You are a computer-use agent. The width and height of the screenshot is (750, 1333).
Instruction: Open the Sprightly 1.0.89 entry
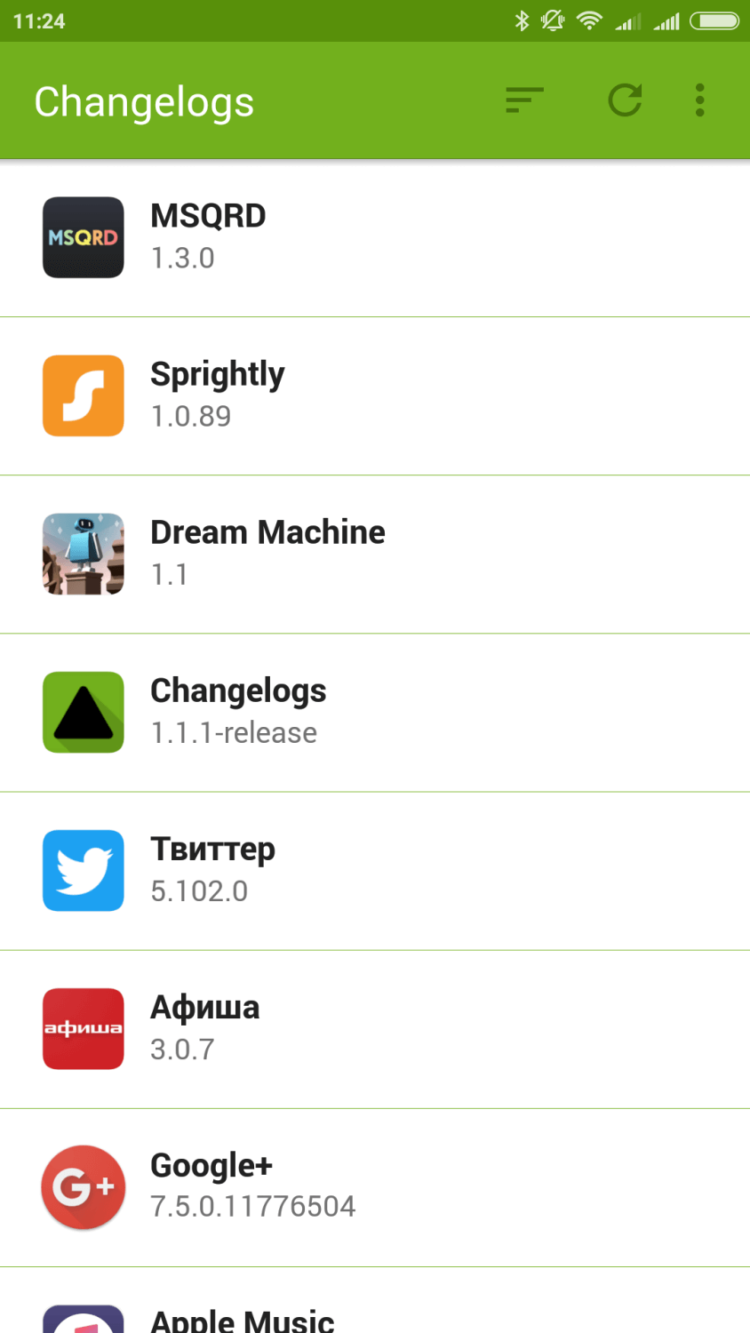point(375,395)
